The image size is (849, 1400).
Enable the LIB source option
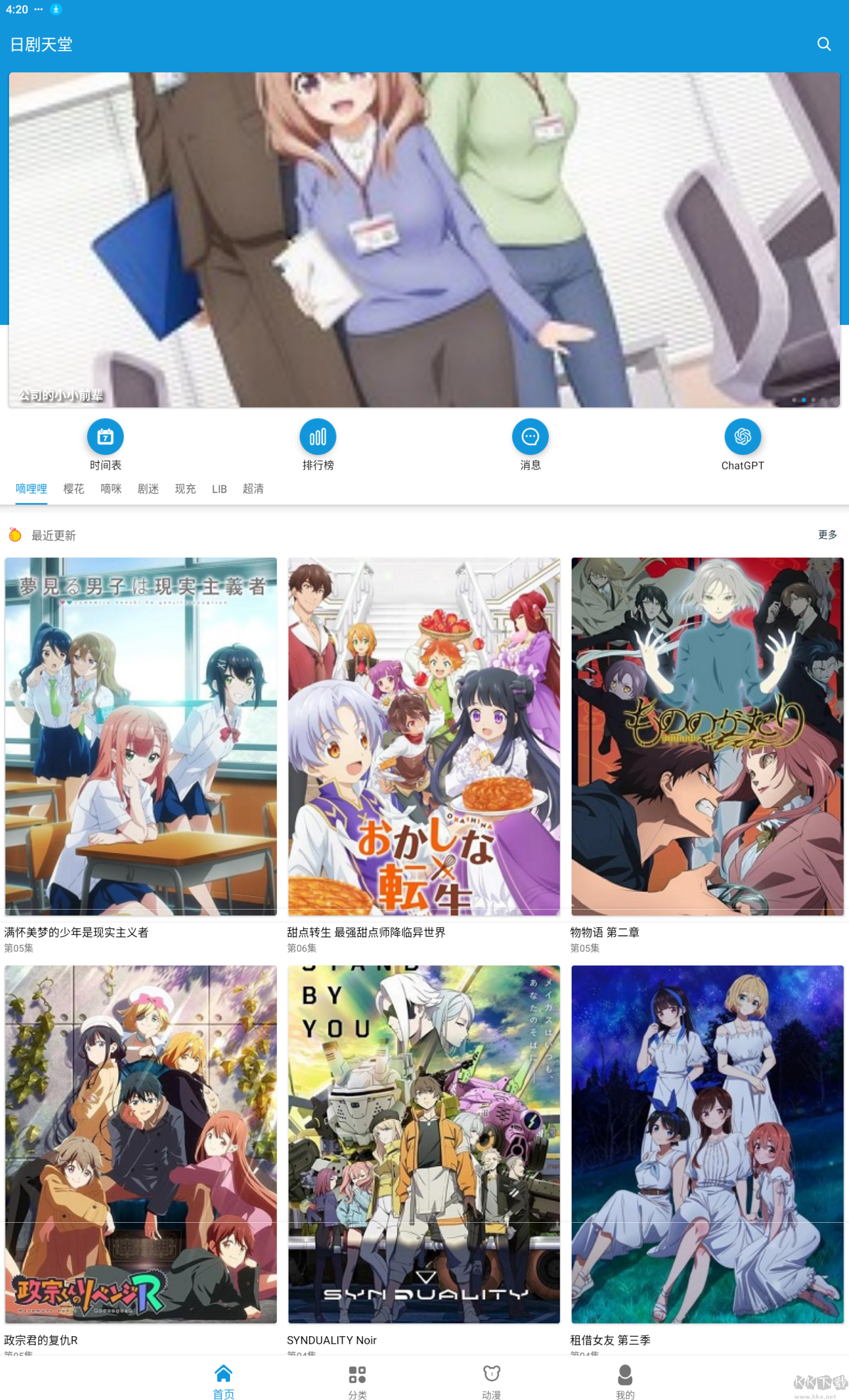(219, 489)
